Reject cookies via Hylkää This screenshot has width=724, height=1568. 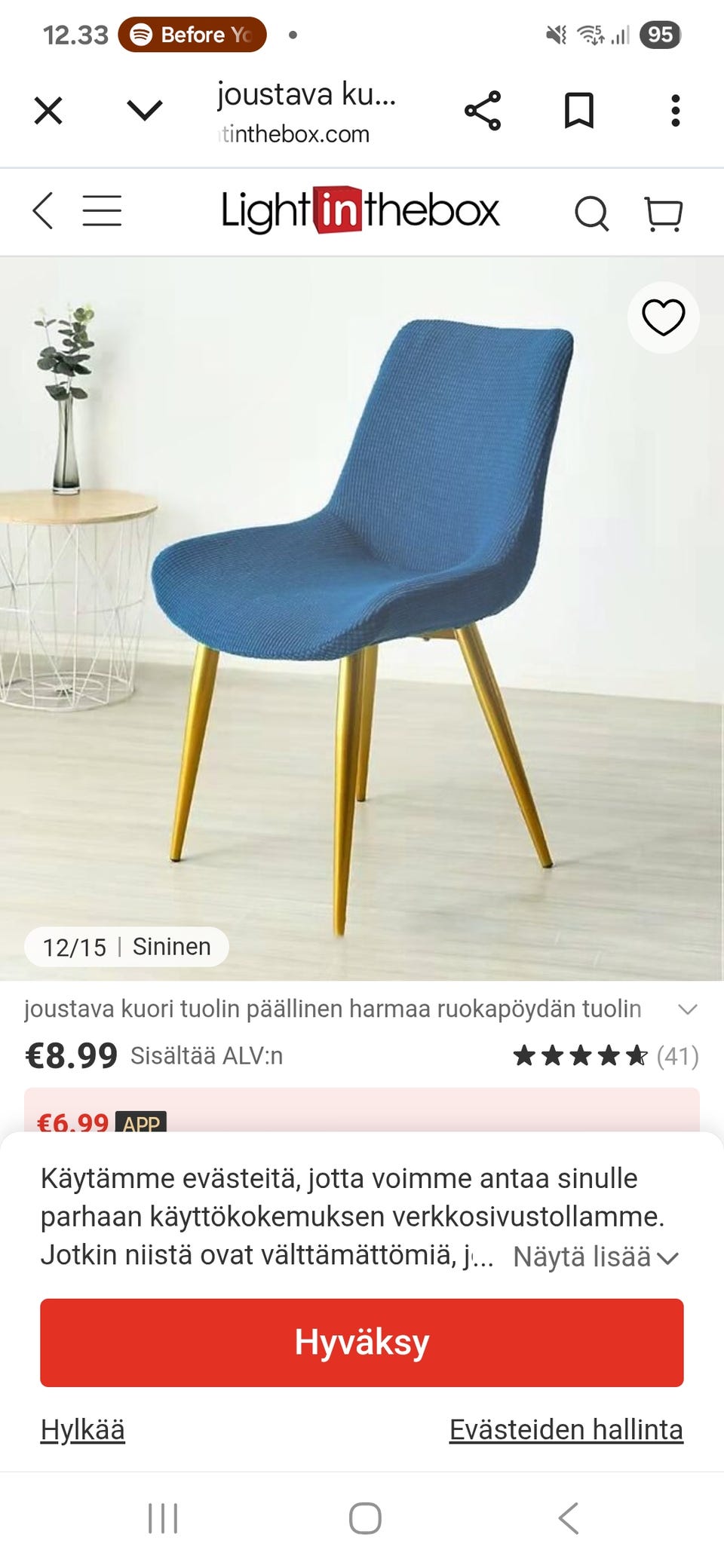(83, 1429)
